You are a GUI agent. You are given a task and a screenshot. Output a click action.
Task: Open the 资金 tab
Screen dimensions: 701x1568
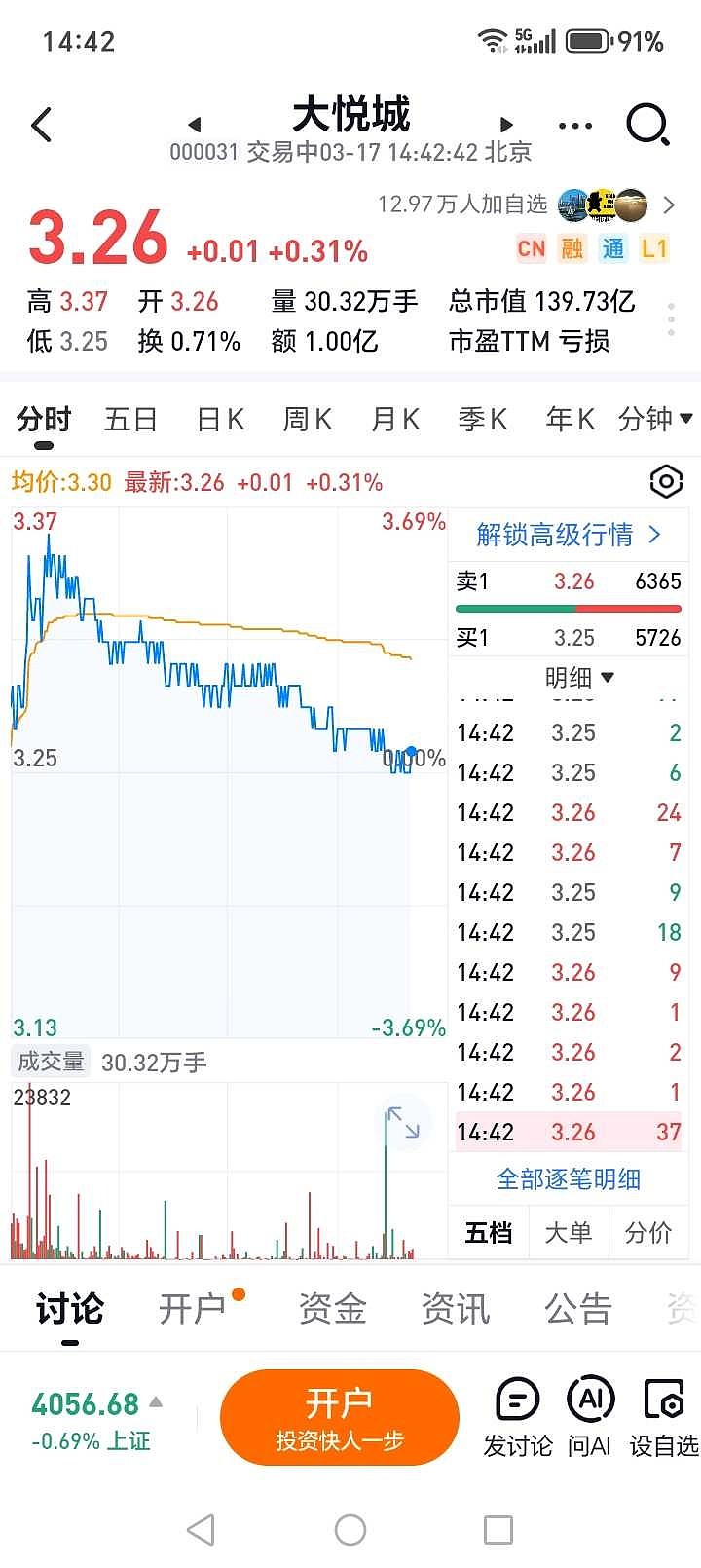point(332,1309)
